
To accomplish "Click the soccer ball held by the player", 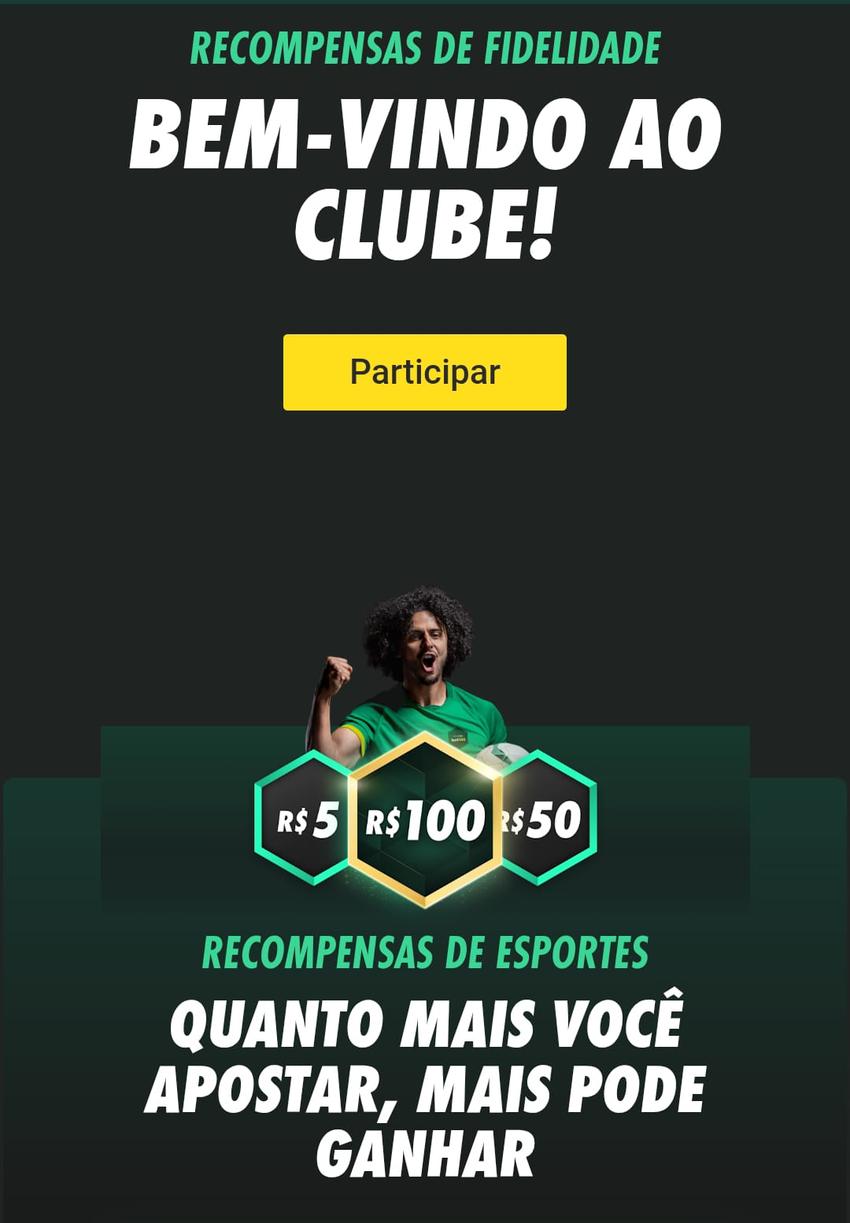I will 504,753.
